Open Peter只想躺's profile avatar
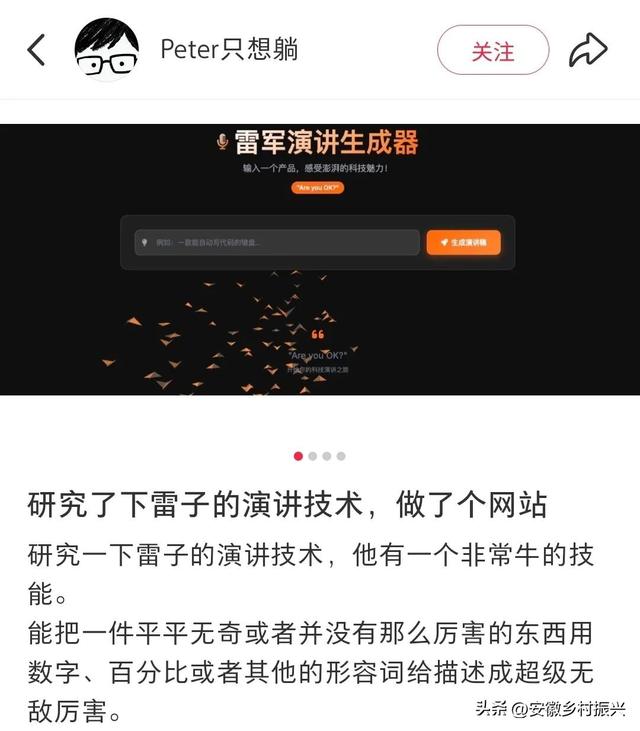The height and width of the screenshot is (731, 640). pyautogui.click(x=106, y=50)
